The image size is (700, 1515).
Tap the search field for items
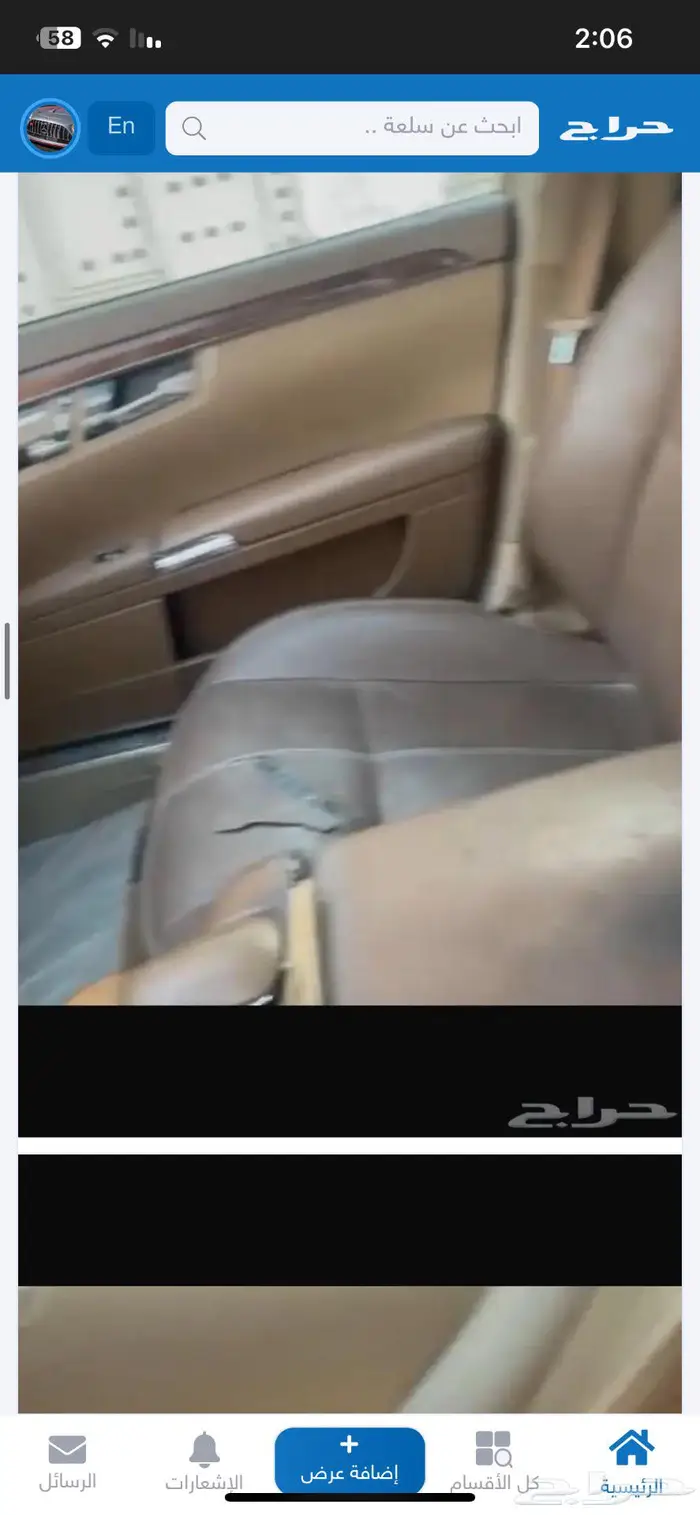(x=352, y=128)
